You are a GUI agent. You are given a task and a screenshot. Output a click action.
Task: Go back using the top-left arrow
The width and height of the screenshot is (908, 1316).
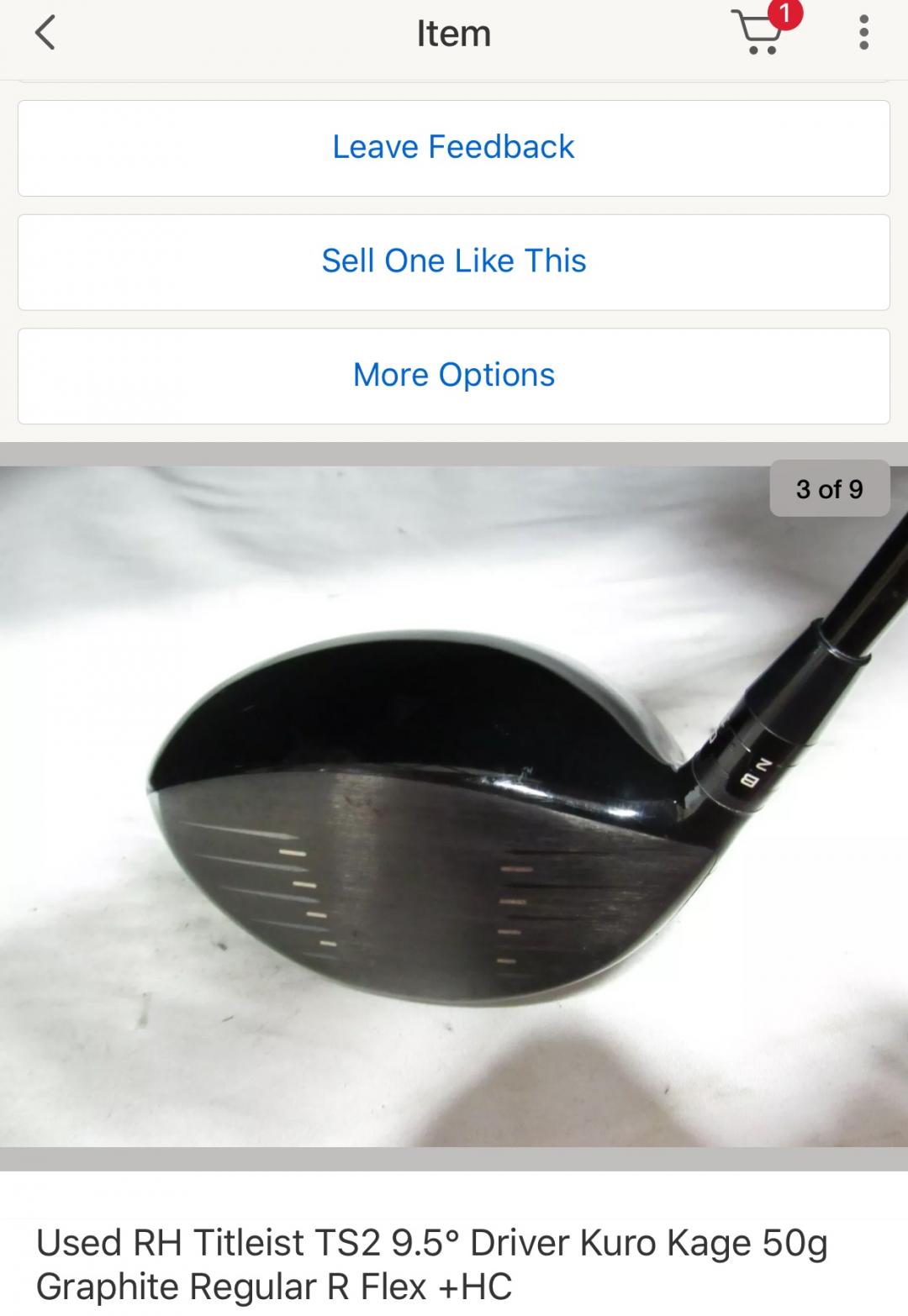(45, 34)
